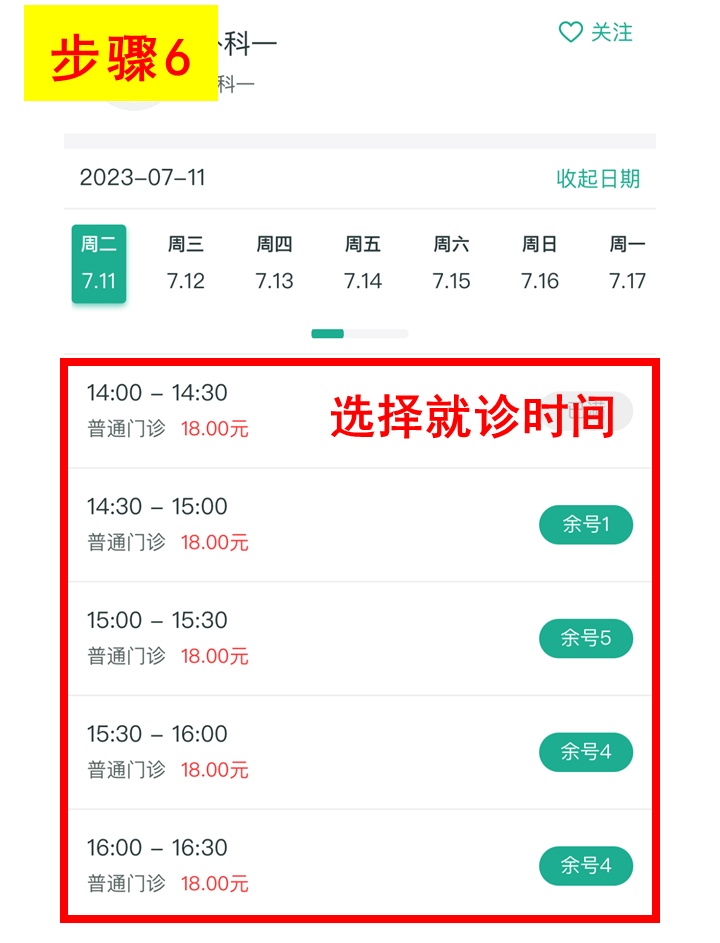Select Tuesday 7.11 date
Image resolution: width=720 pixels, height=943 pixels.
point(99,263)
